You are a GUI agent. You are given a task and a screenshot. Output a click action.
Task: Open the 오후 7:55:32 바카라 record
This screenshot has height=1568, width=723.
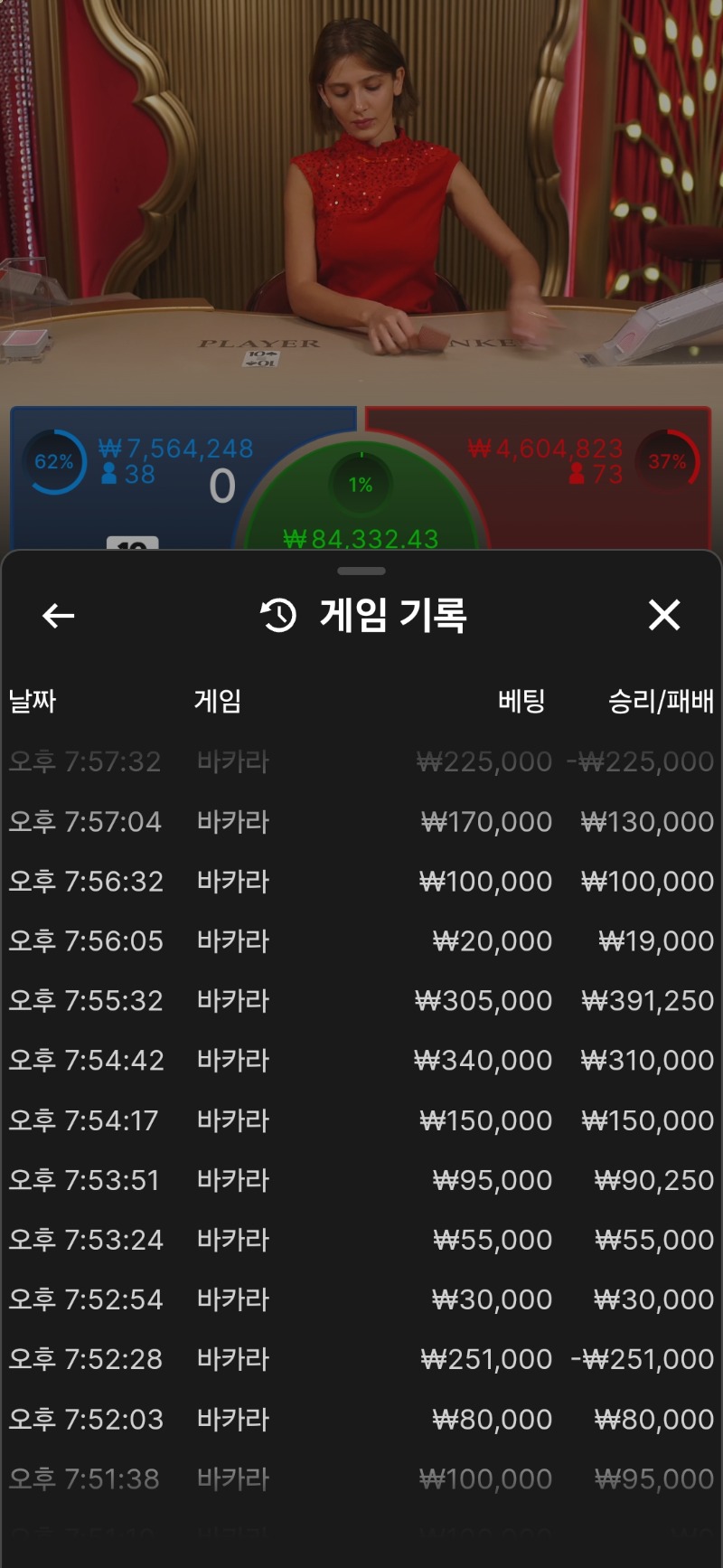pos(361,1000)
